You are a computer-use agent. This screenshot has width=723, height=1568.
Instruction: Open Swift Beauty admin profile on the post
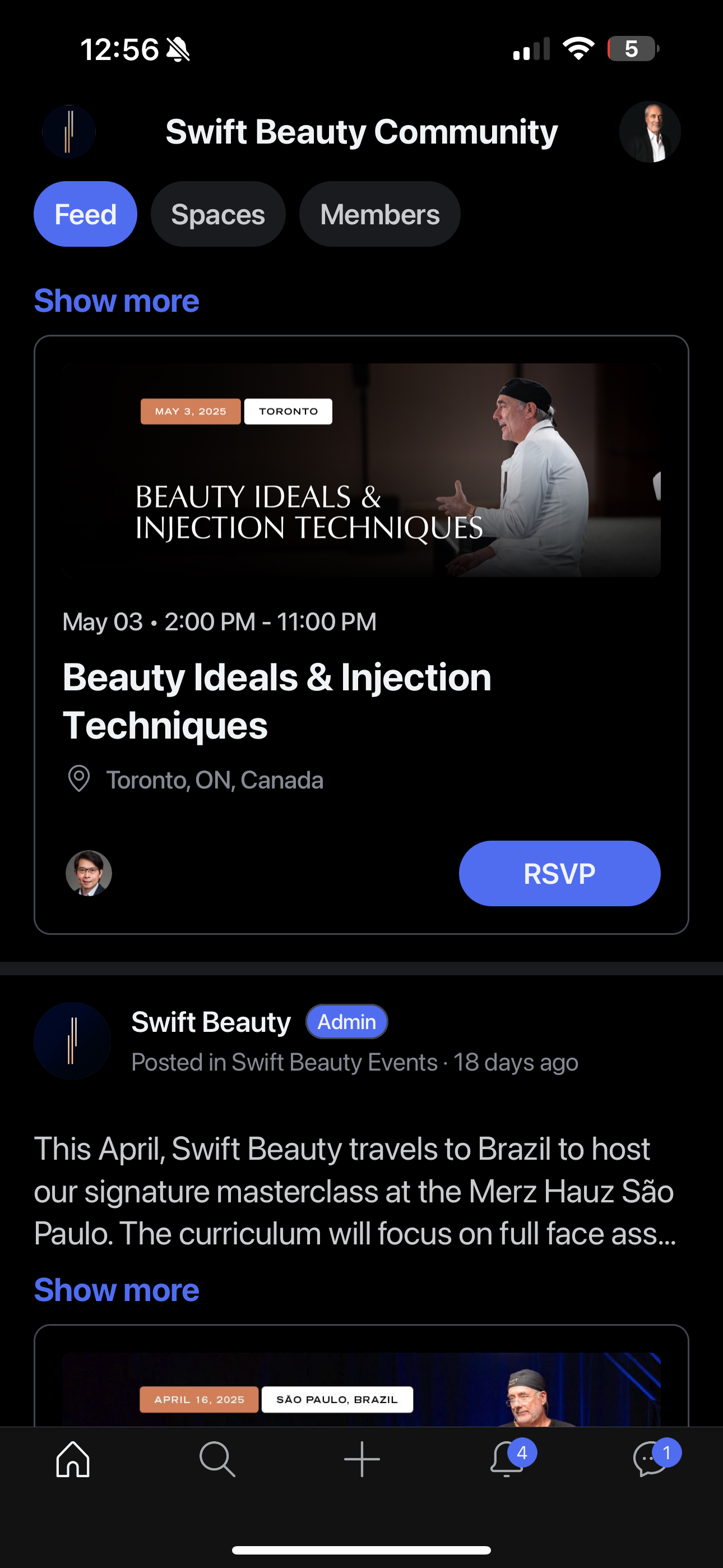point(211,1022)
